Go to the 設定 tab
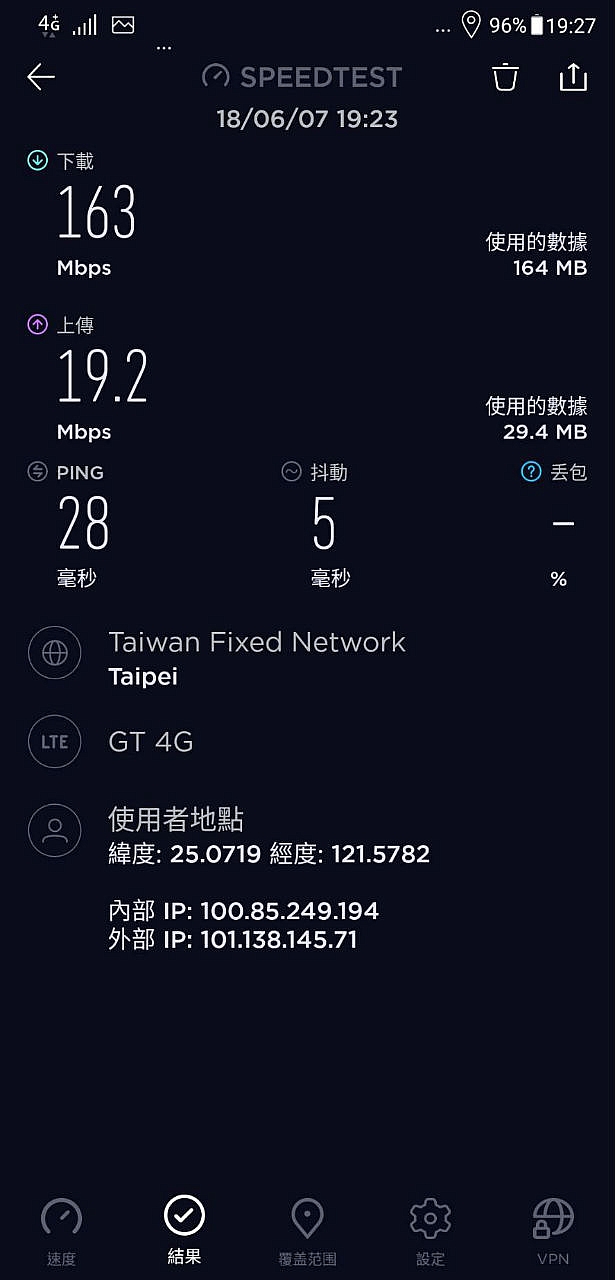 (x=430, y=1231)
